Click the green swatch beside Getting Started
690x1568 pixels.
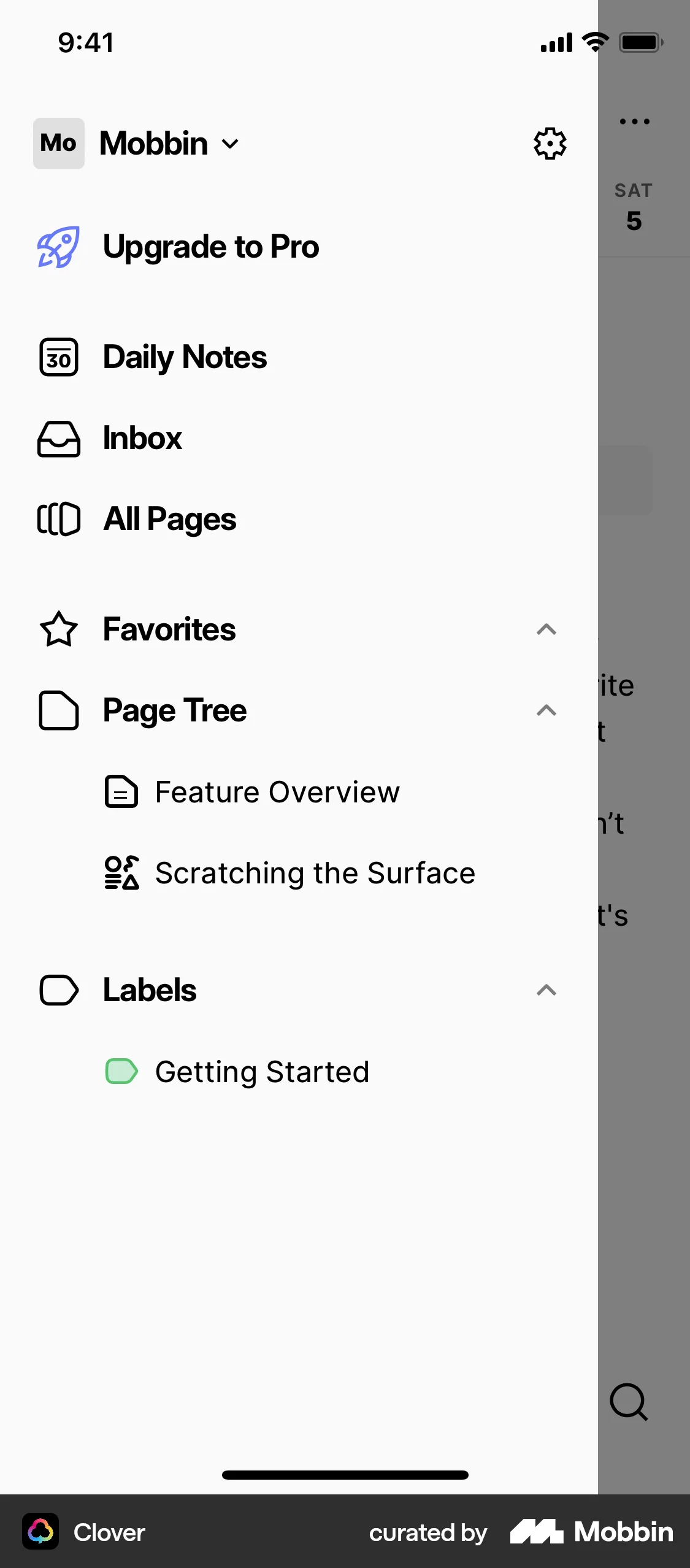[122, 1072]
